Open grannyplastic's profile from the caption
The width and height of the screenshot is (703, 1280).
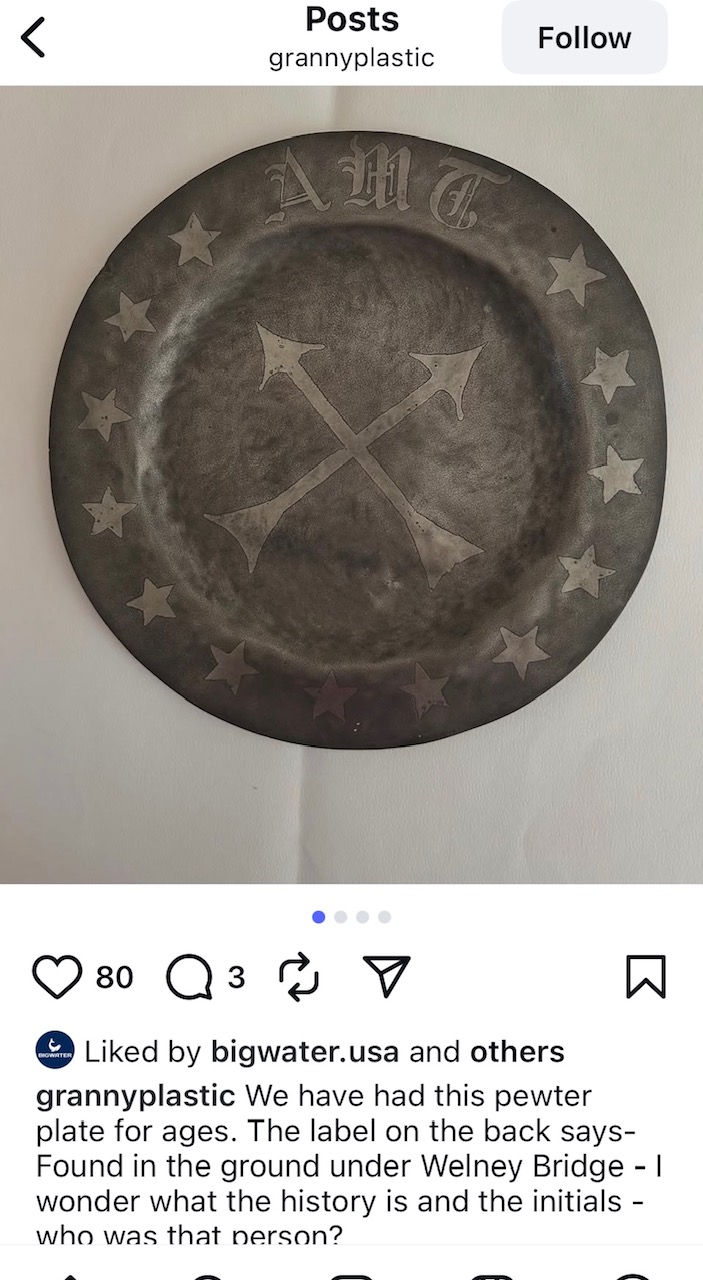tap(136, 1095)
